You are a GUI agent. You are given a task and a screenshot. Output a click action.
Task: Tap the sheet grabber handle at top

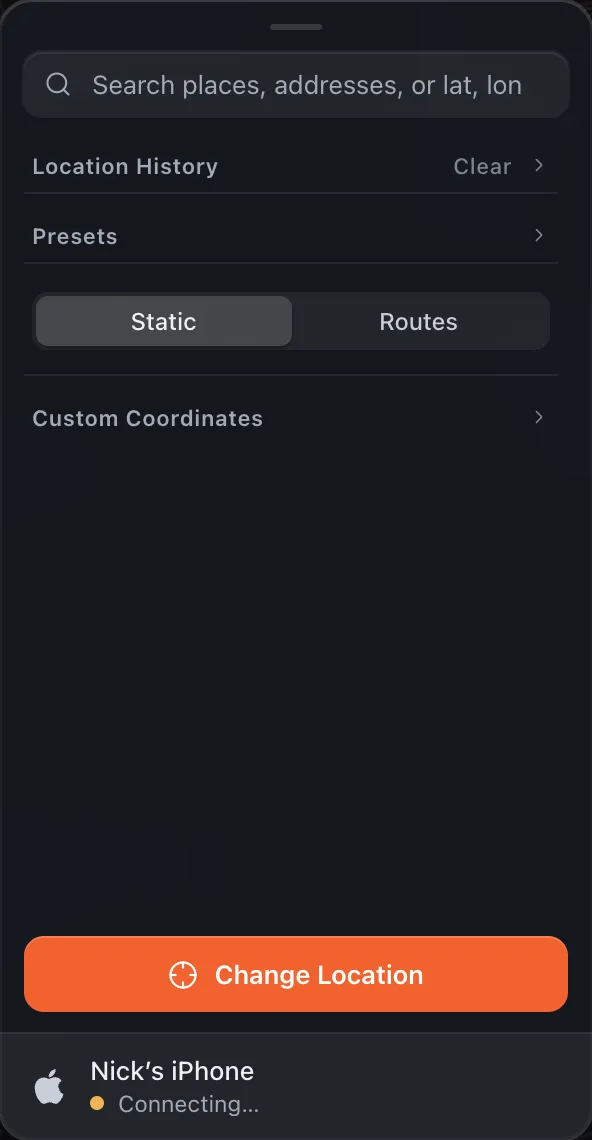pos(296,27)
